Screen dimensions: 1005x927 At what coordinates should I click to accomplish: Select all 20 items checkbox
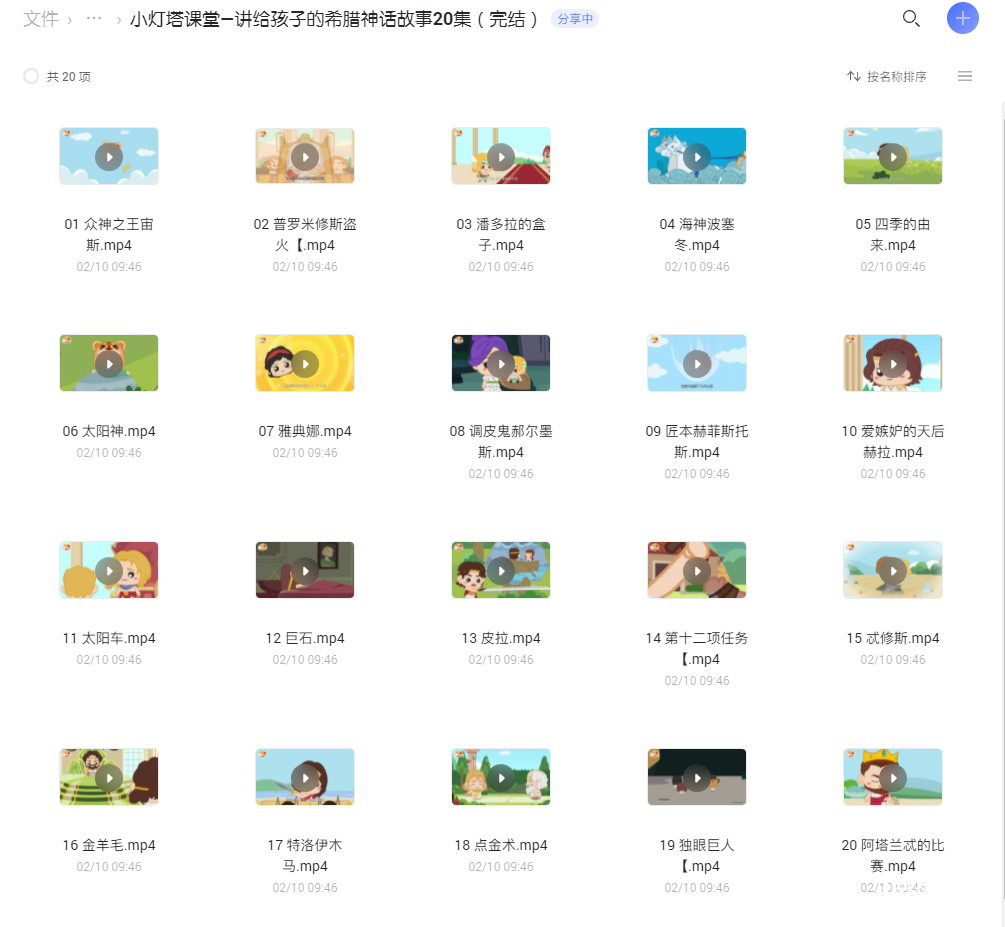point(31,76)
